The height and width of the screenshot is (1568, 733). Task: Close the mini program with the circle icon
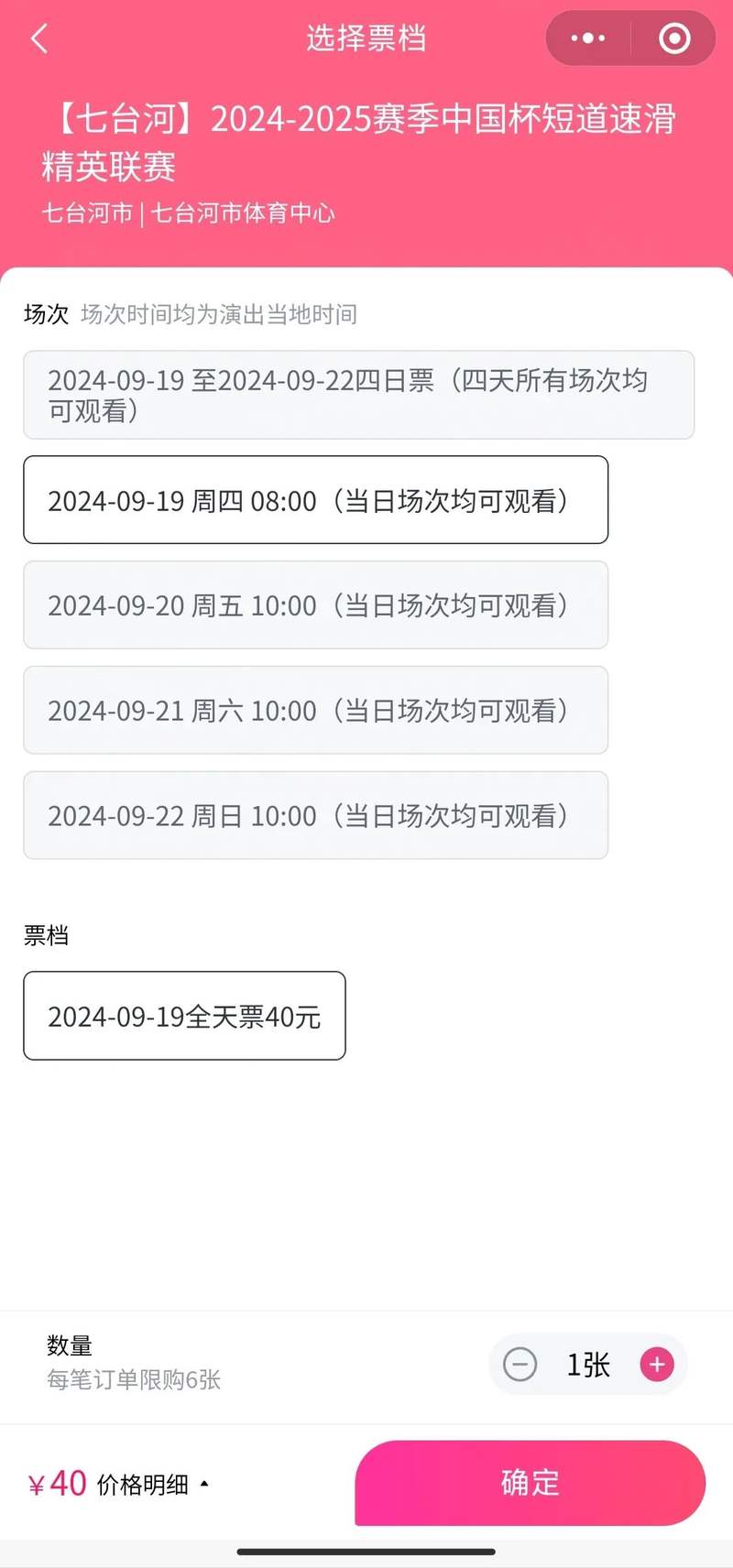674,38
